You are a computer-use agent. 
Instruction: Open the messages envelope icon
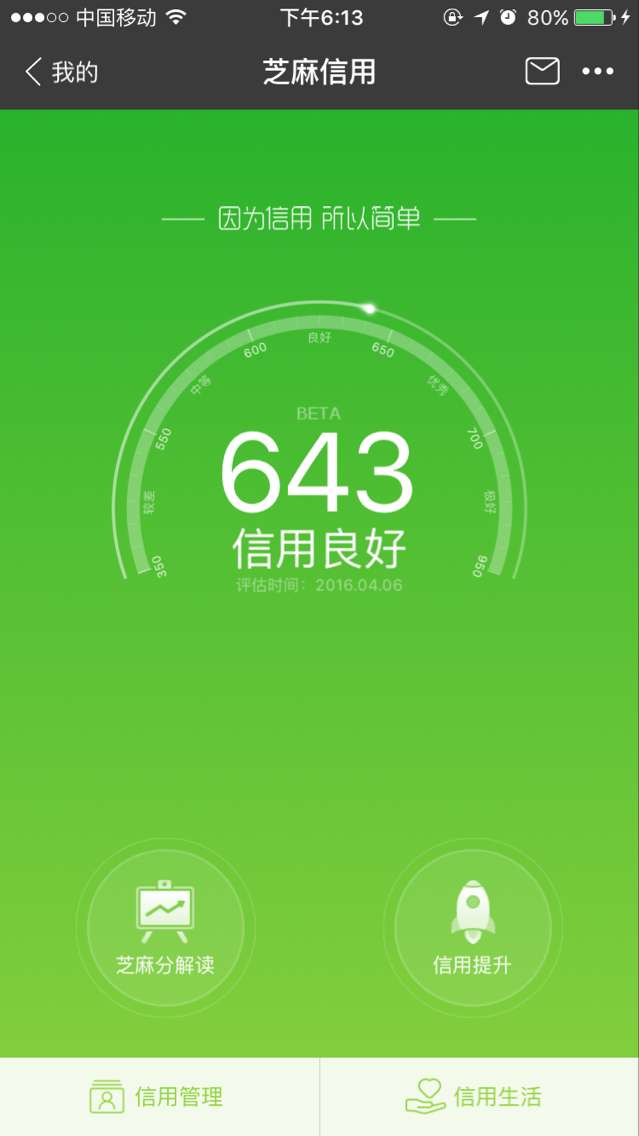point(542,71)
